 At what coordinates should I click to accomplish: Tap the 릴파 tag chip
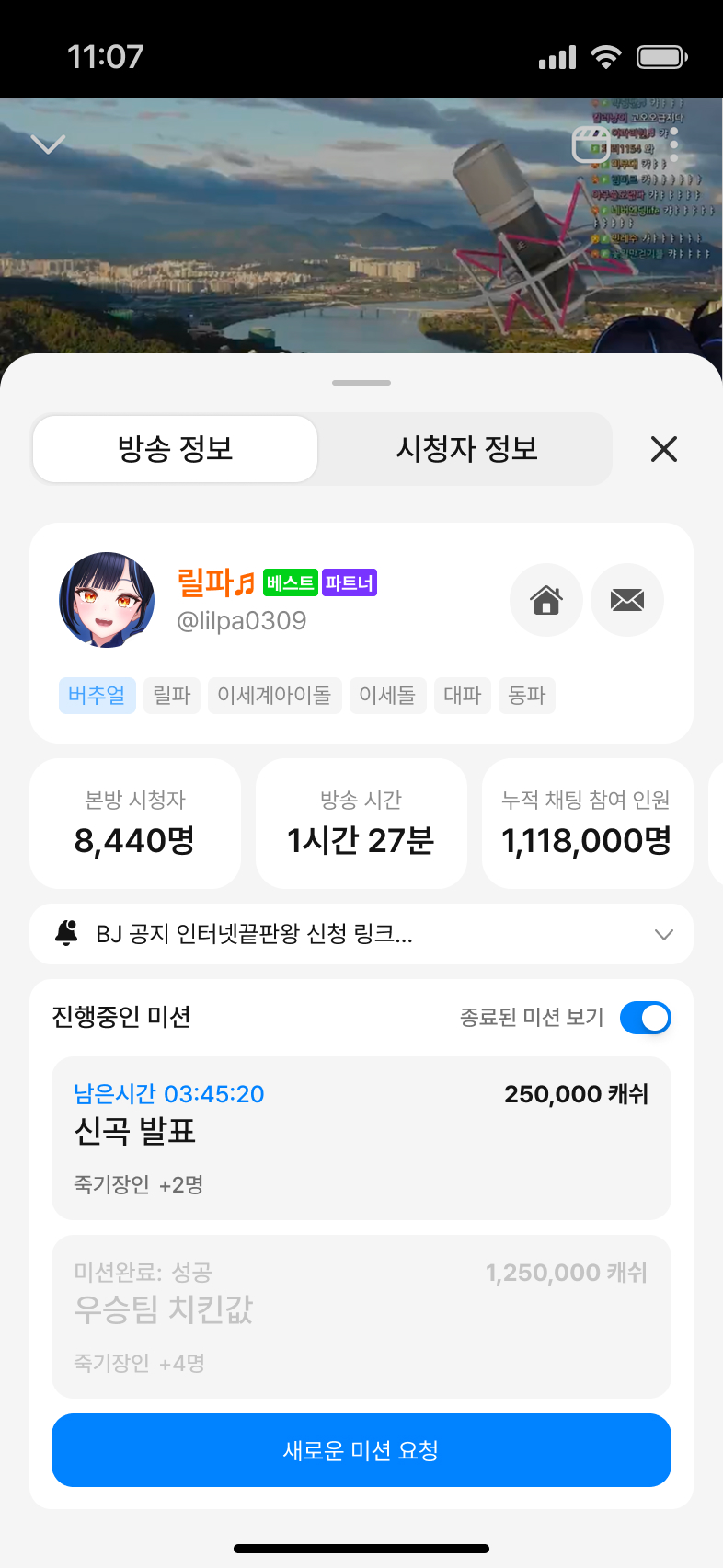point(172,695)
